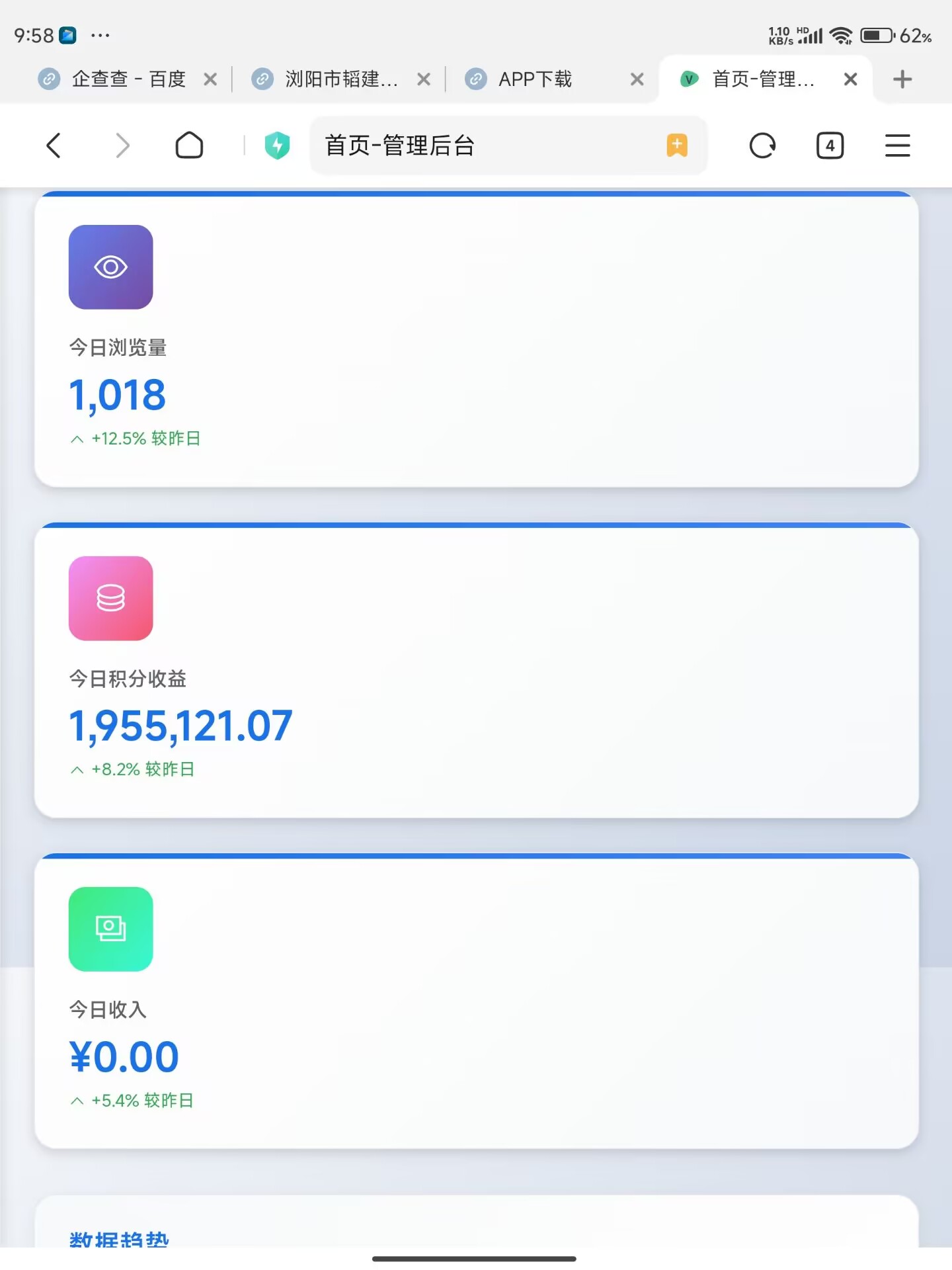Go forward to the next page

click(122, 146)
